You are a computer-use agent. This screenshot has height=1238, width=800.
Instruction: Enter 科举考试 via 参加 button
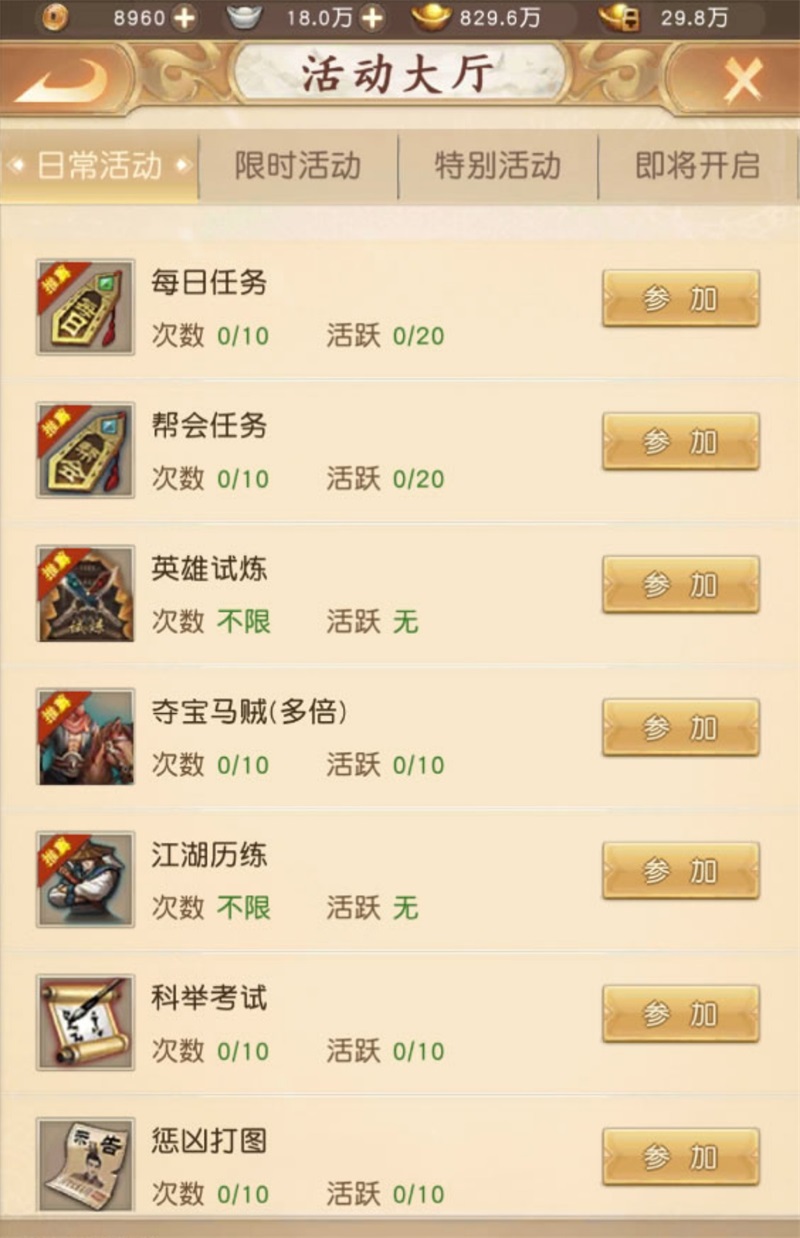click(680, 1013)
